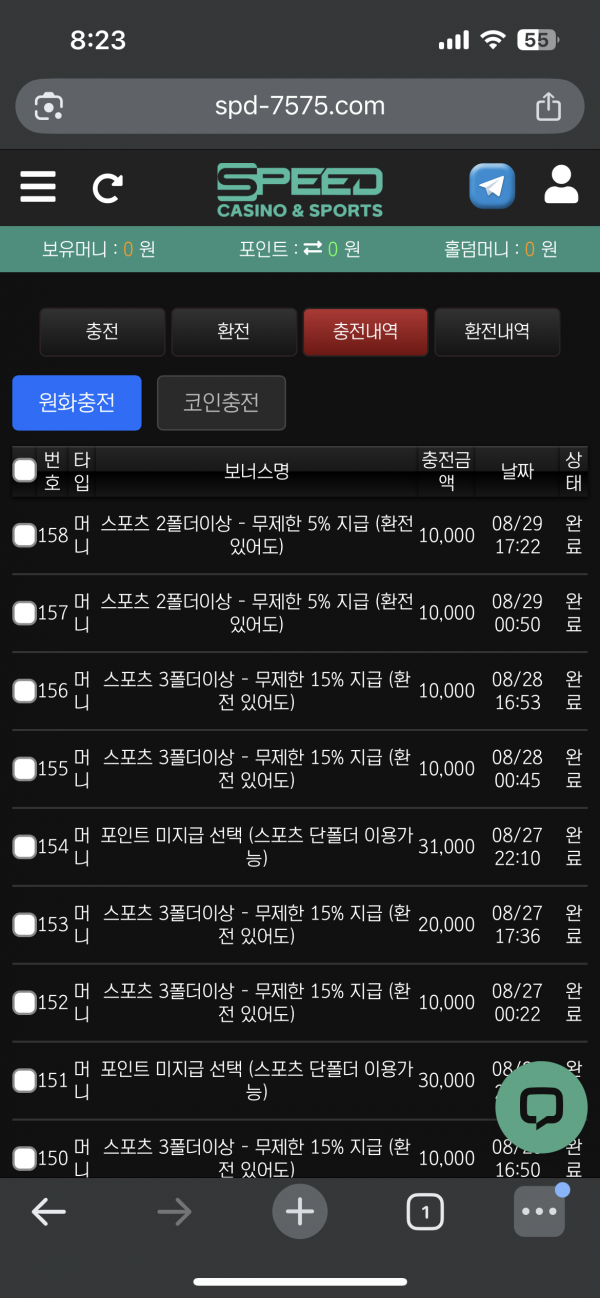This screenshot has width=600, height=1298.
Task: Mark the checkbox for row 152
Action: (24, 1002)
